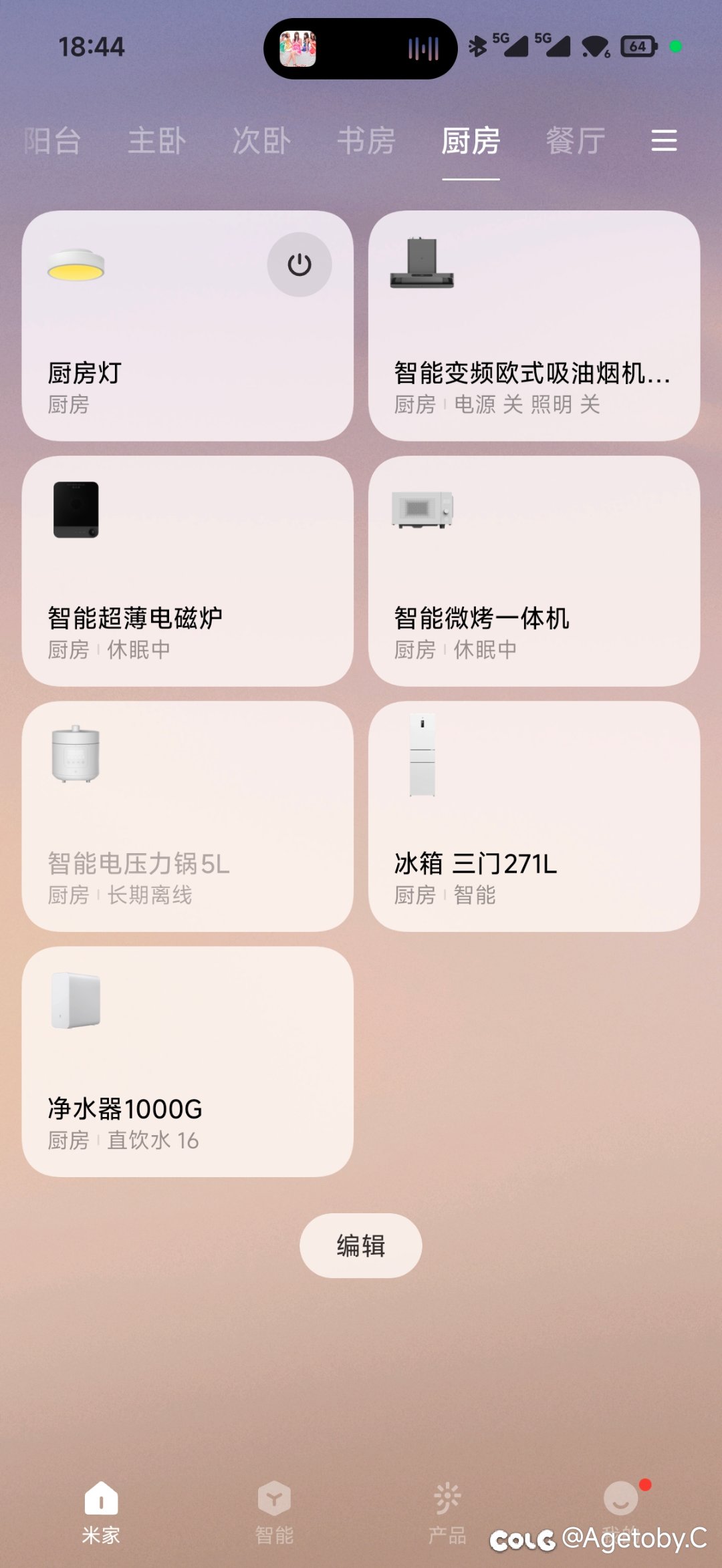722x1568 pixels.
Task: Toggle power for 厨房灯
Action: (x=299, y=265)
